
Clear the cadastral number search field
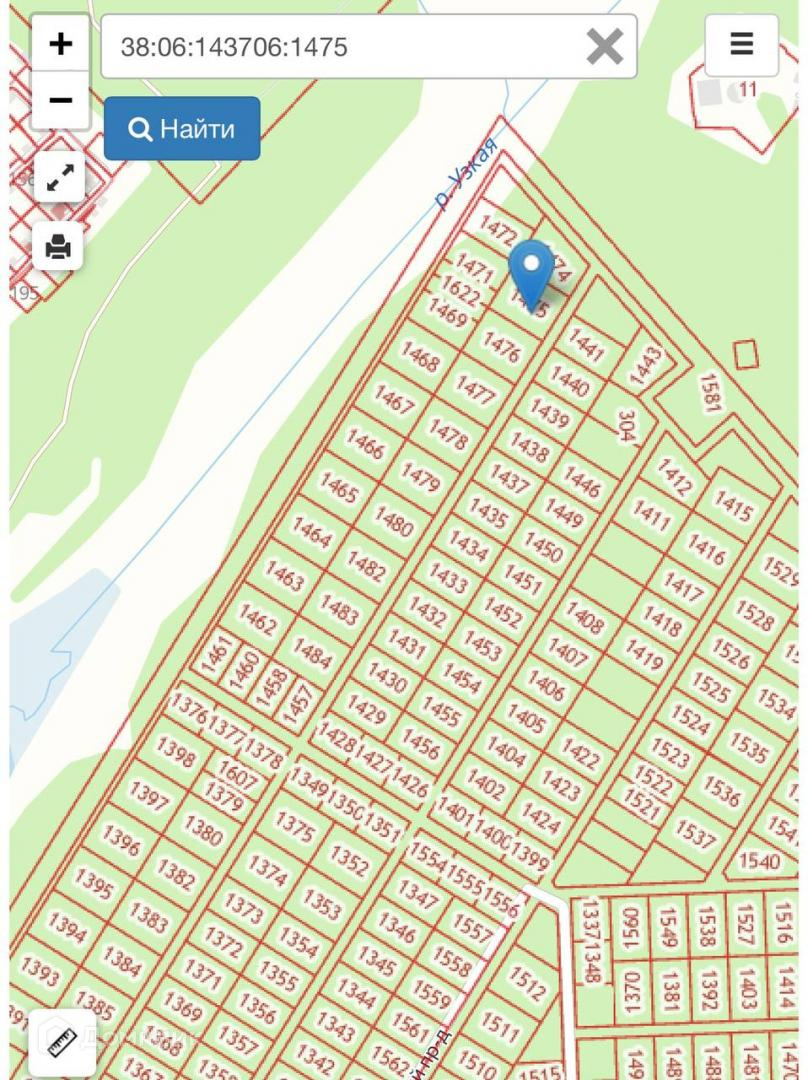604,46
